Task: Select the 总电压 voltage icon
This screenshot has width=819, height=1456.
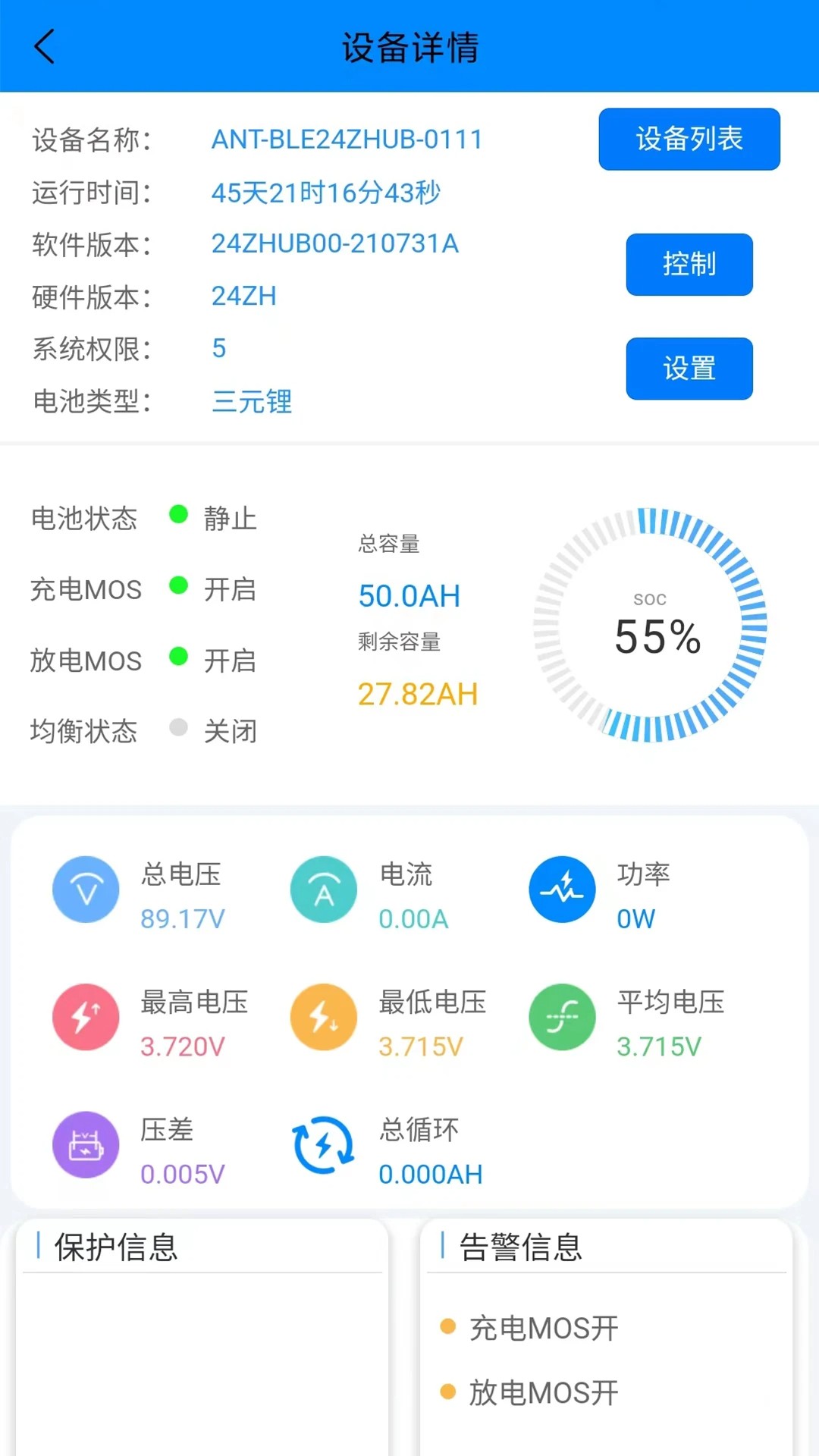Action: tap(86, 890)
